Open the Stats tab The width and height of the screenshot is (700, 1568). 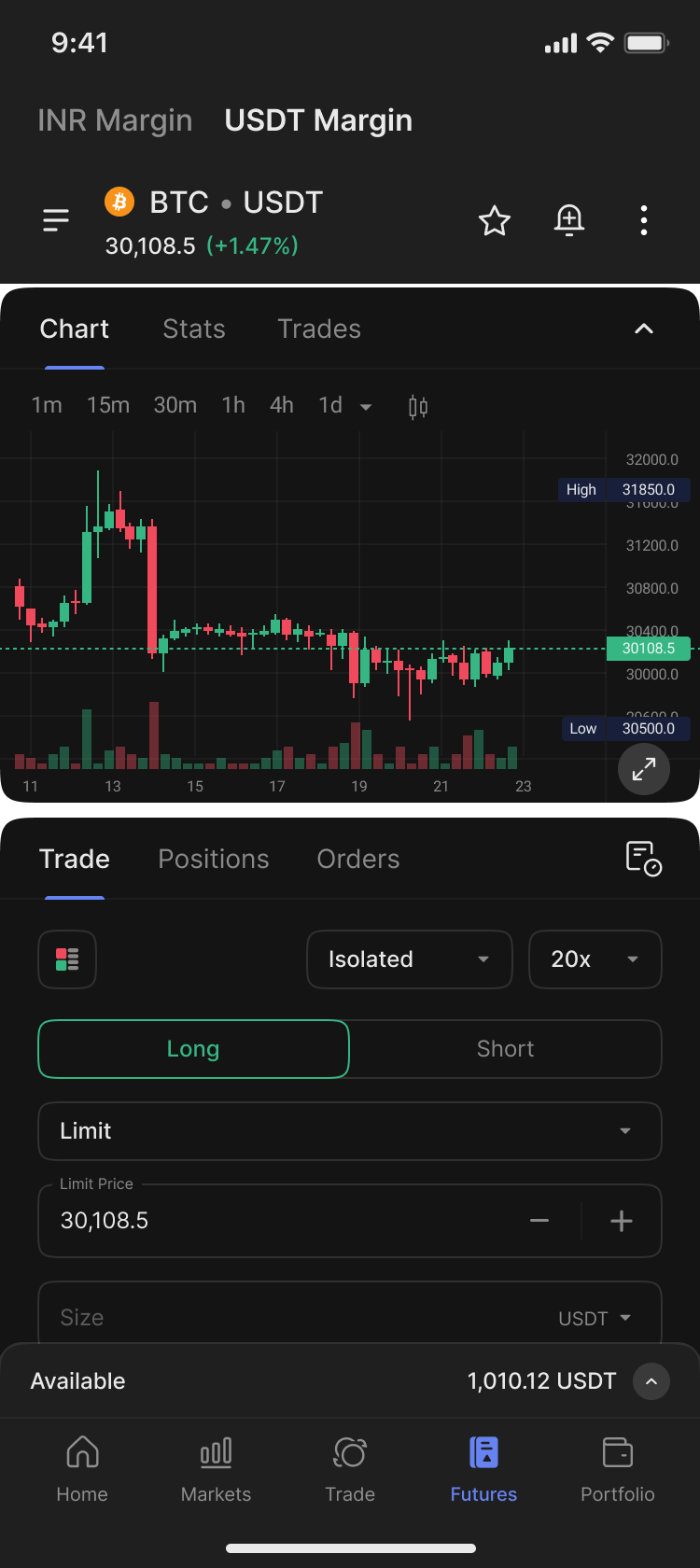194,329
